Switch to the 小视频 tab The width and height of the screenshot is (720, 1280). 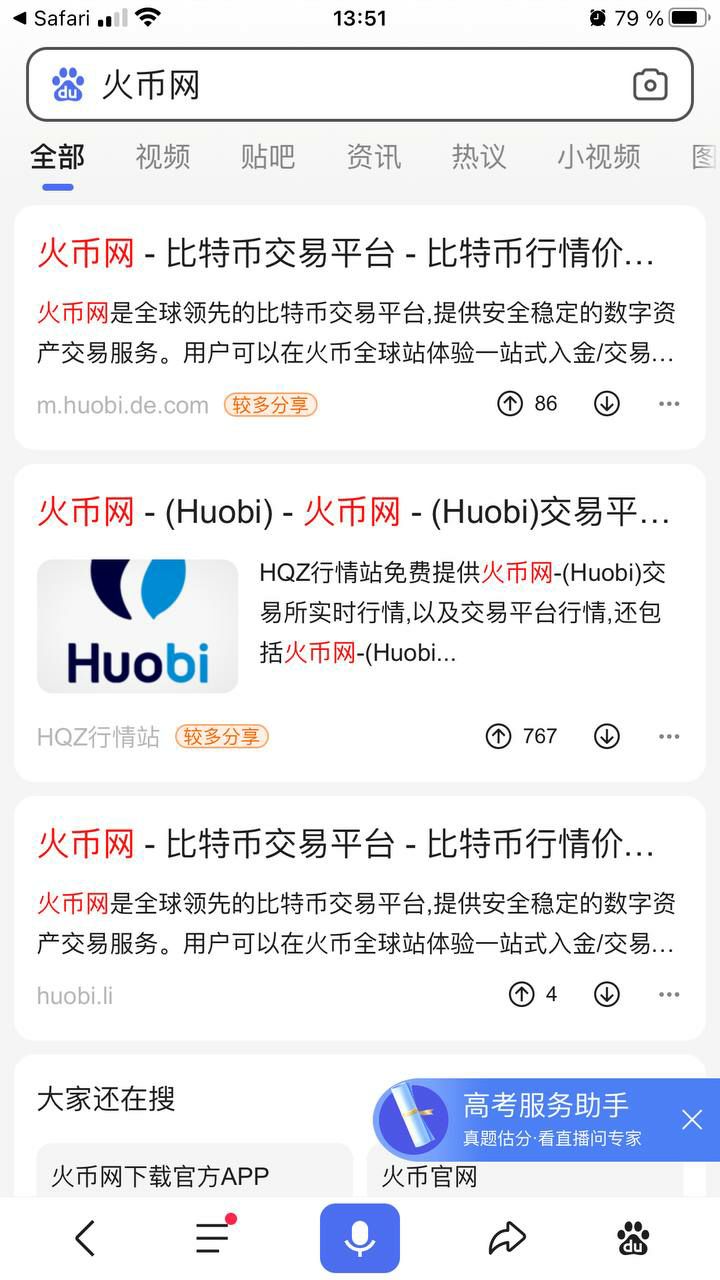pyautogui.click(x=598, y=157)
